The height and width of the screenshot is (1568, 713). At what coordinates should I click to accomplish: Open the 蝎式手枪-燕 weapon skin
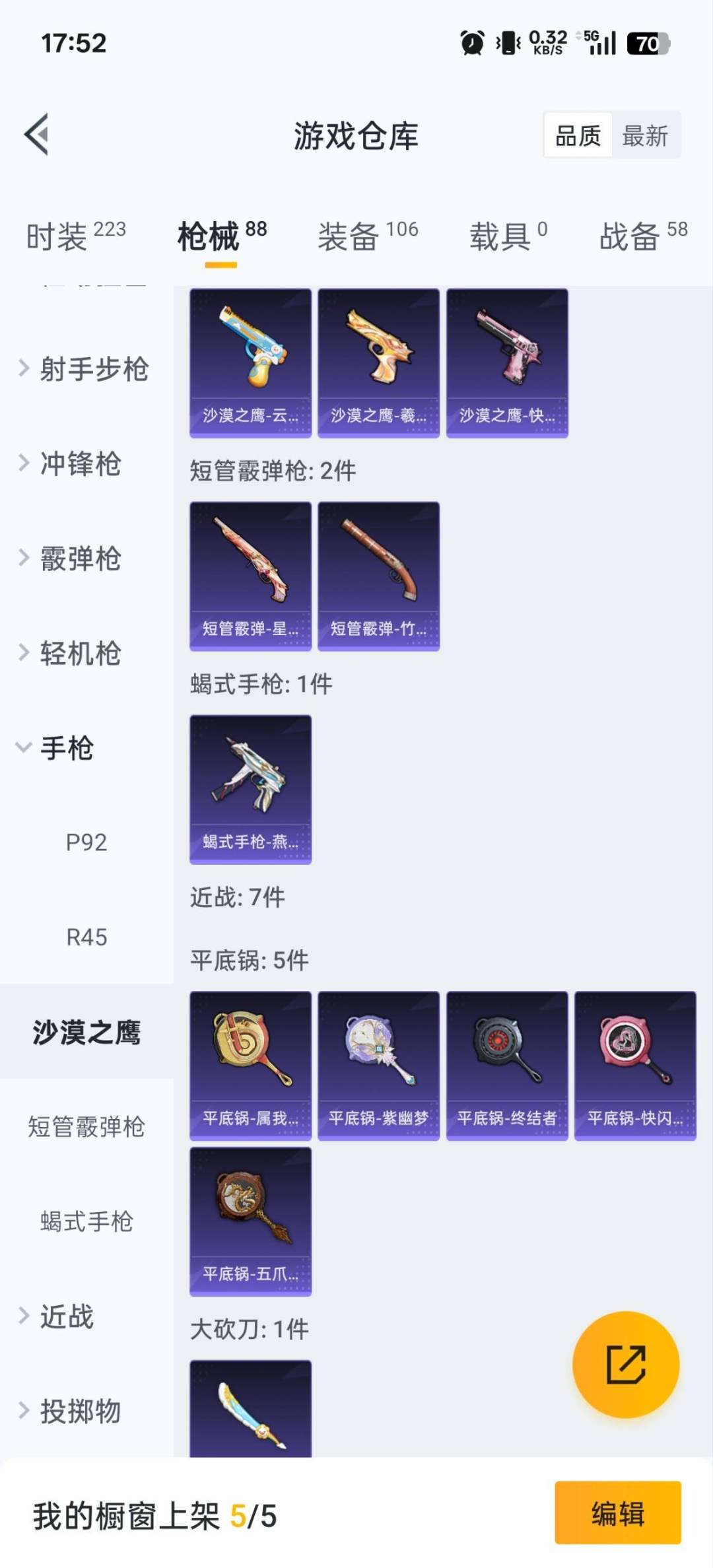[x=250, y=789]
